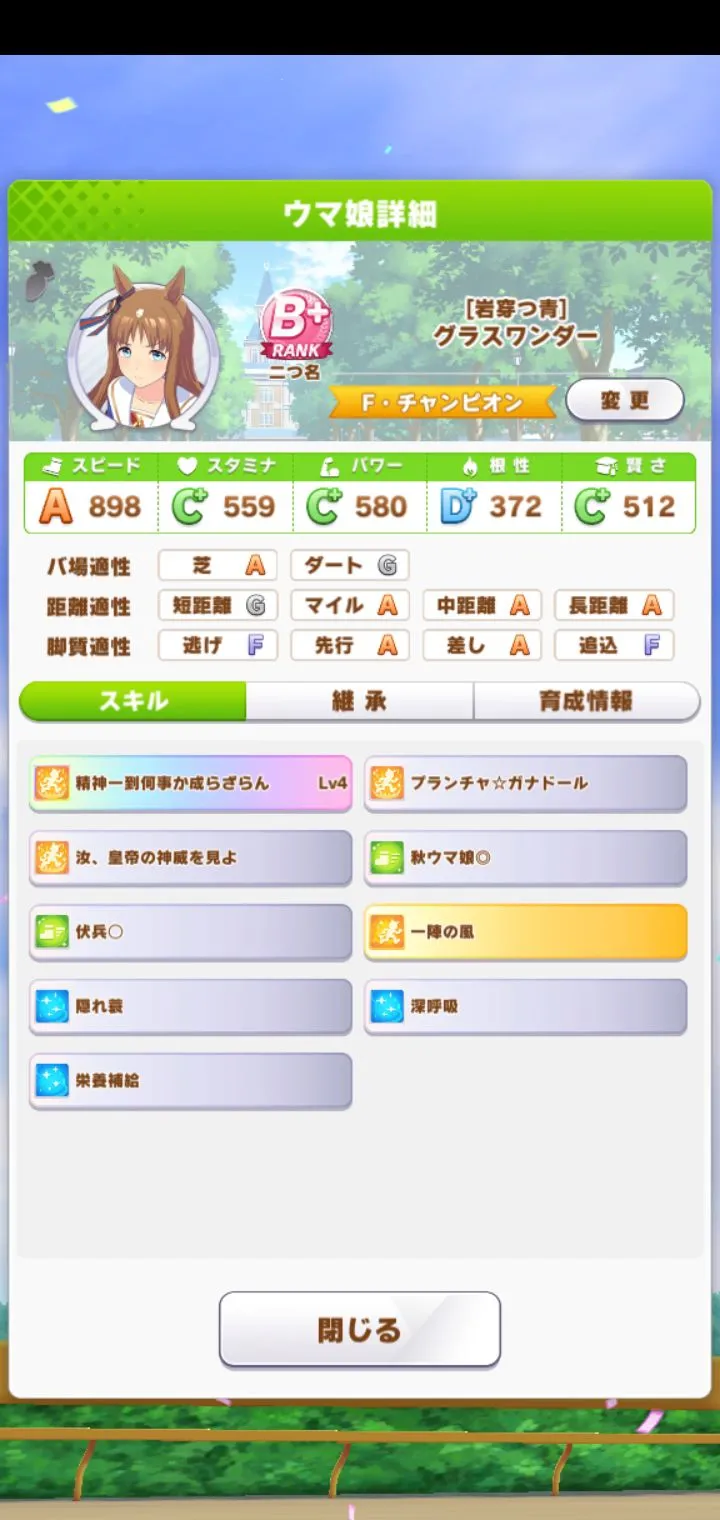
Task: Show the 深呼吸 skill details
Action: point(525,1006)
